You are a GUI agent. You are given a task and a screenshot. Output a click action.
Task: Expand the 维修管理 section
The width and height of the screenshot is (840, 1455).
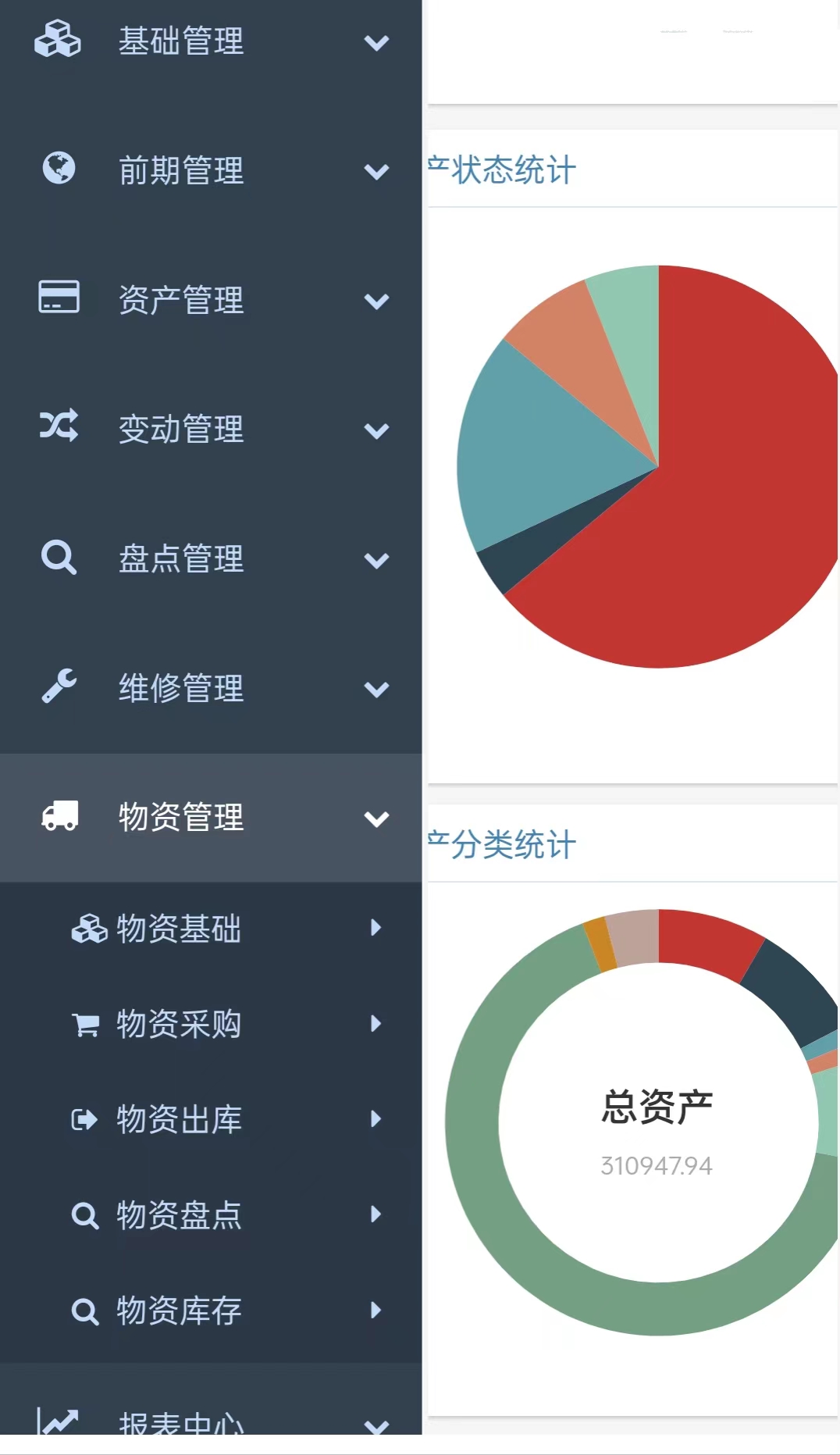click(211, 688)
